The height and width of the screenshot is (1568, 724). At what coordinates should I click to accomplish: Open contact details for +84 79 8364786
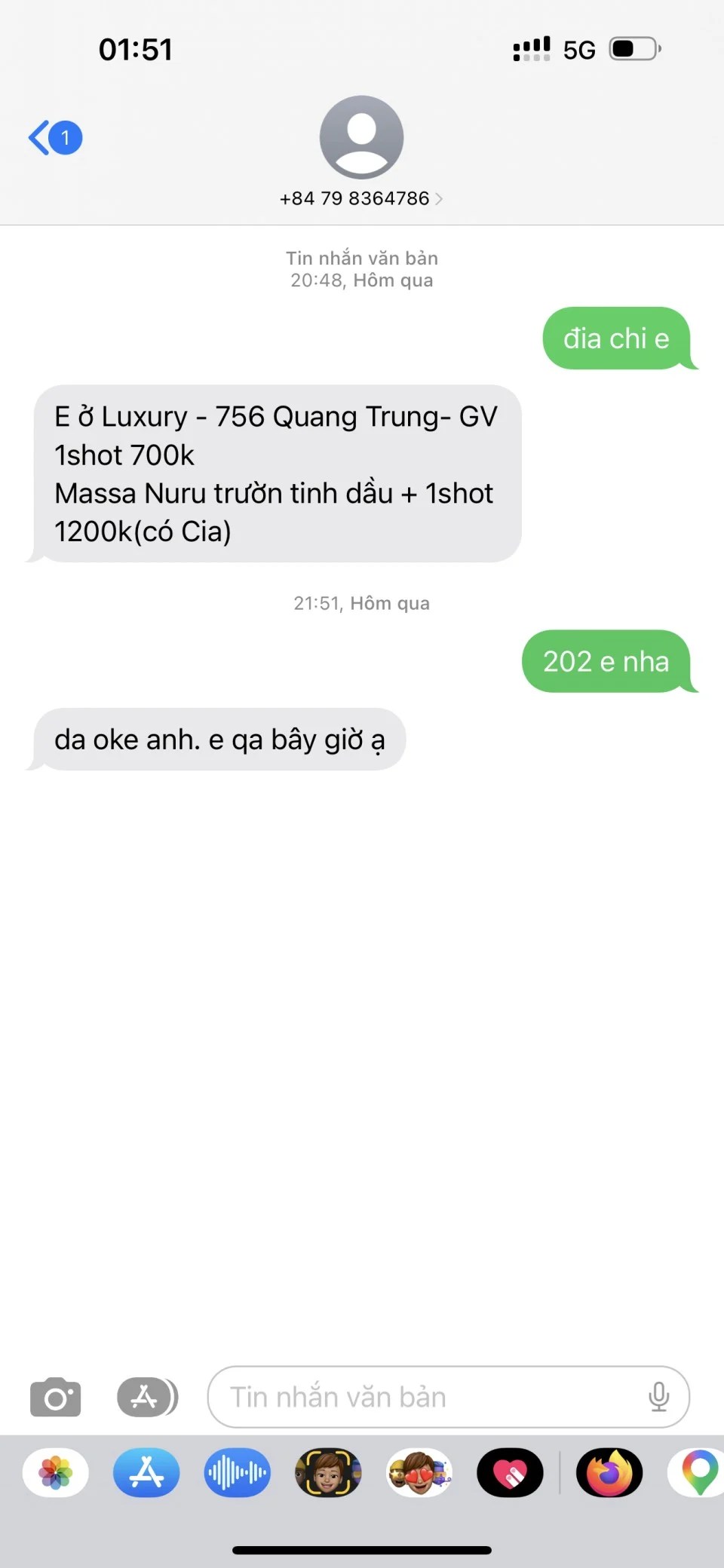[361, 198]
